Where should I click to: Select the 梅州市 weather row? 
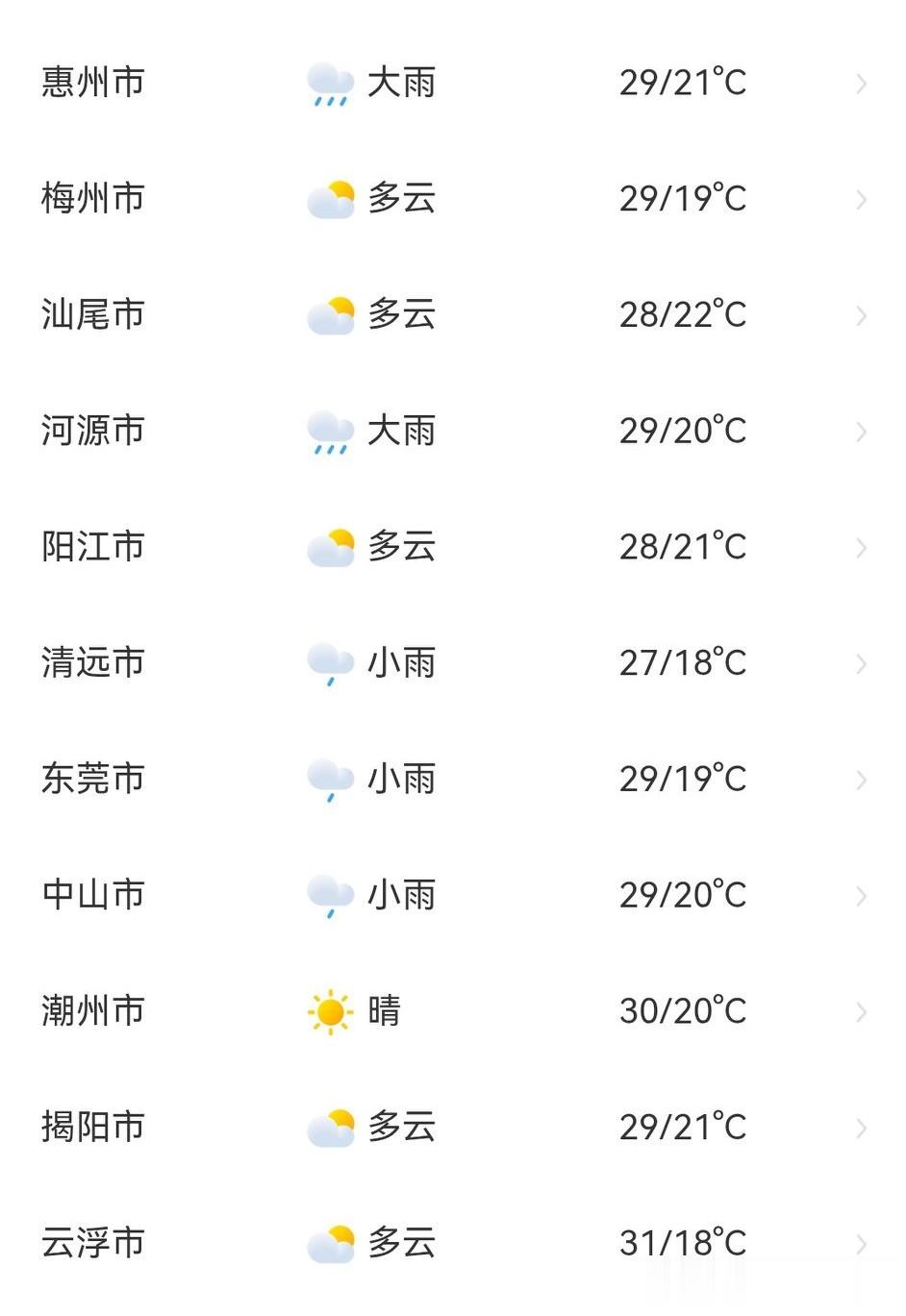pyautogui.click(x=453, y=199)
